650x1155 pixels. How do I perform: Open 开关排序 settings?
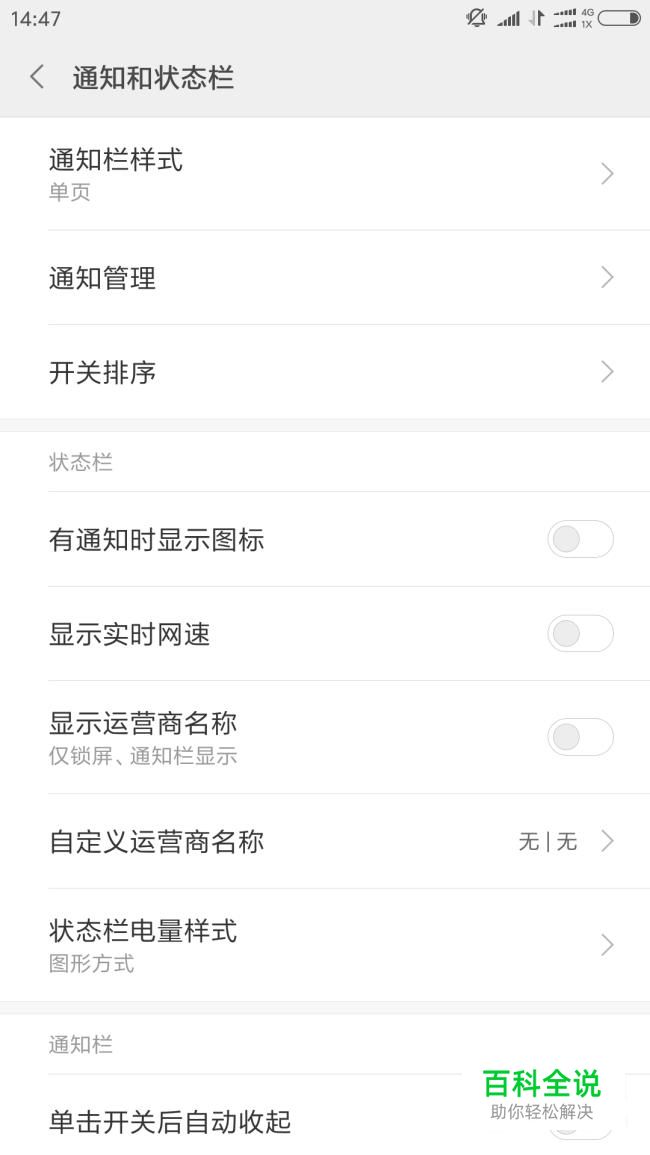(x=325, y=372)
